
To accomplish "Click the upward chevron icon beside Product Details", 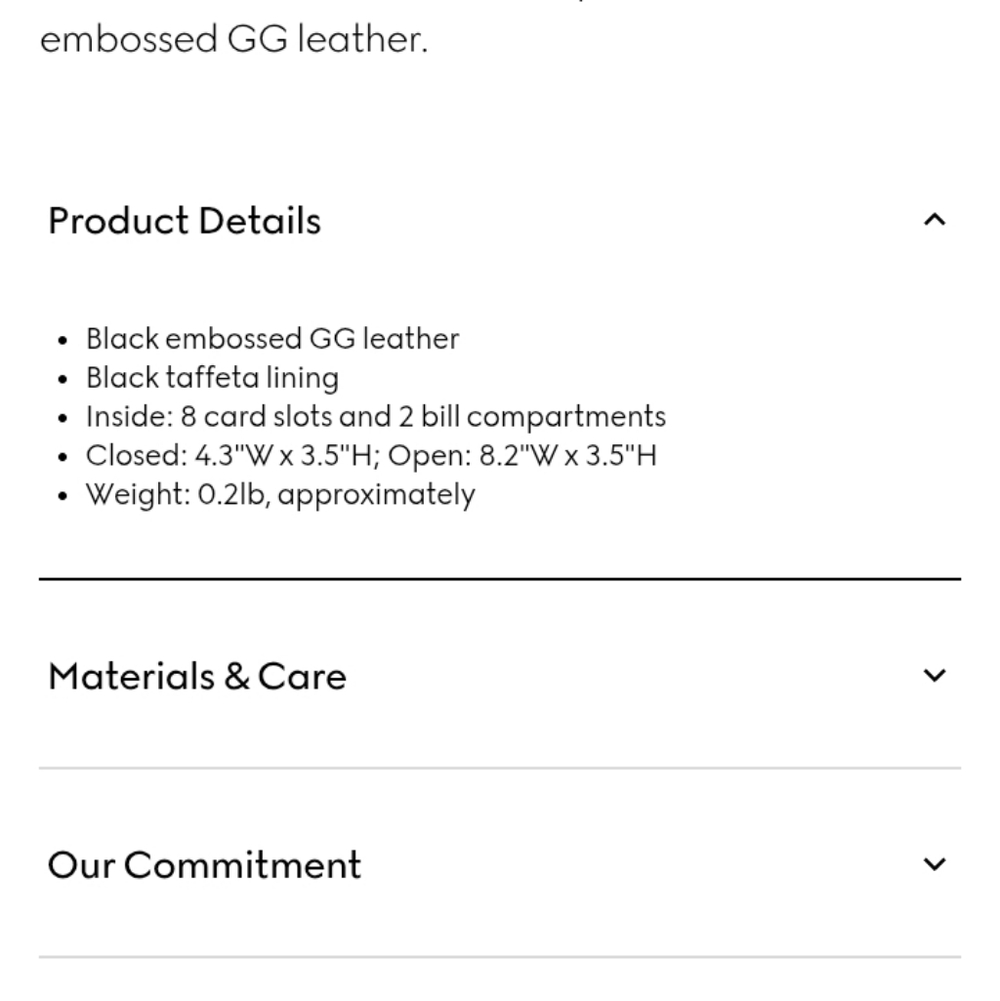I will [x=934, y=219].
